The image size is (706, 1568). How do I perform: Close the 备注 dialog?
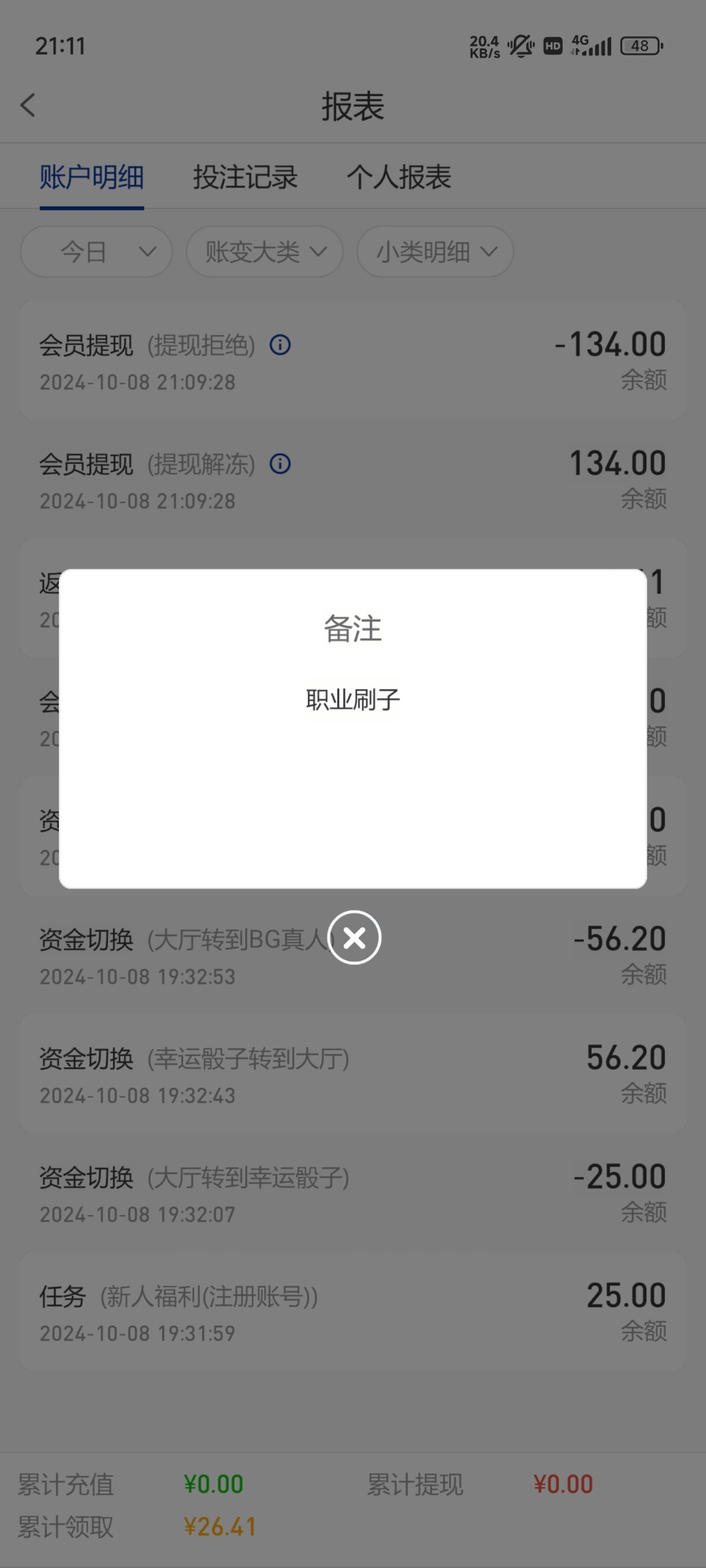click(354, 938)
